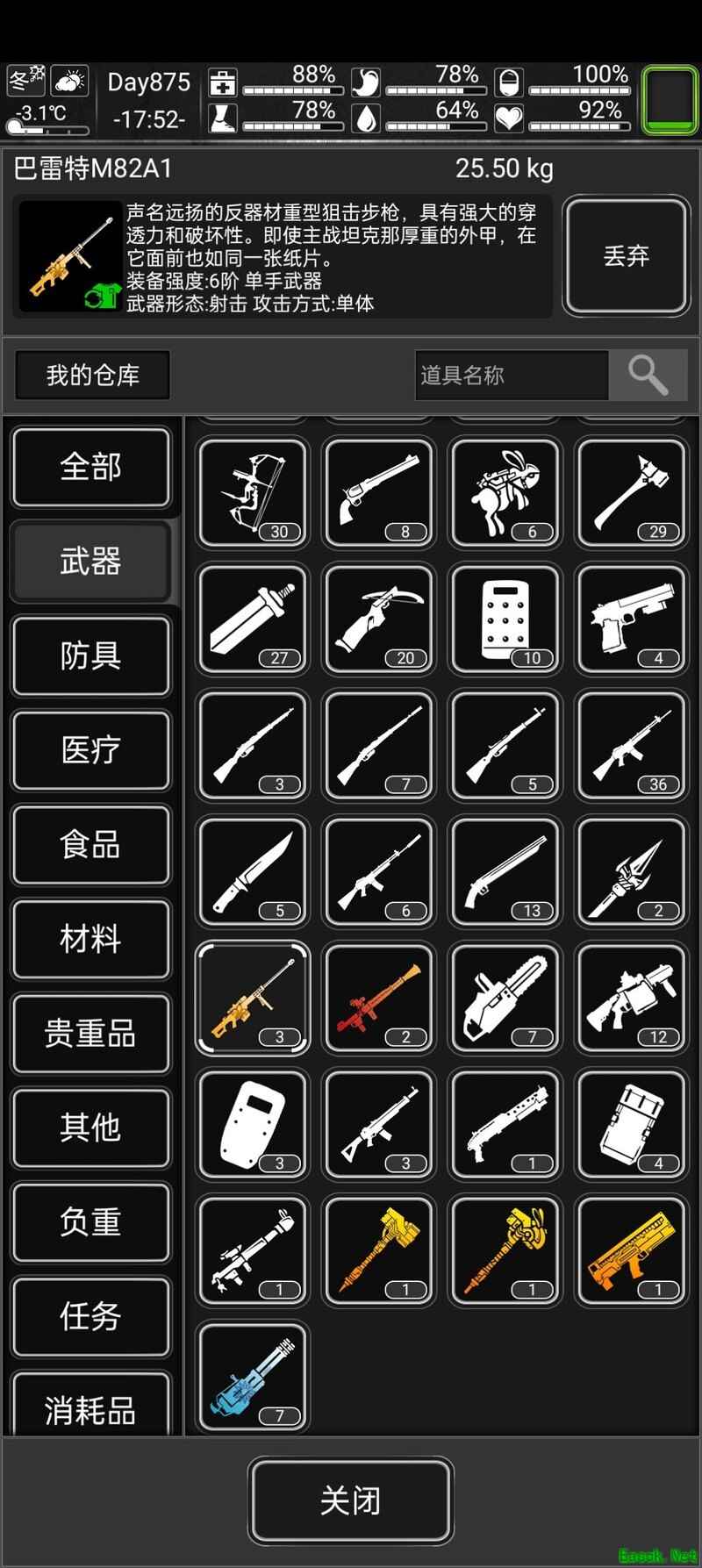Close the inventory with 关闭
The height and width of the screenshot is (1568, 702).
350,1500
